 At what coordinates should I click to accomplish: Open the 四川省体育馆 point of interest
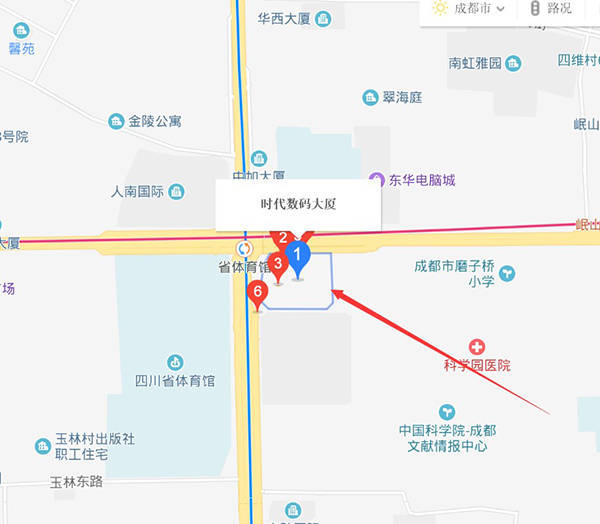point(175,362)
